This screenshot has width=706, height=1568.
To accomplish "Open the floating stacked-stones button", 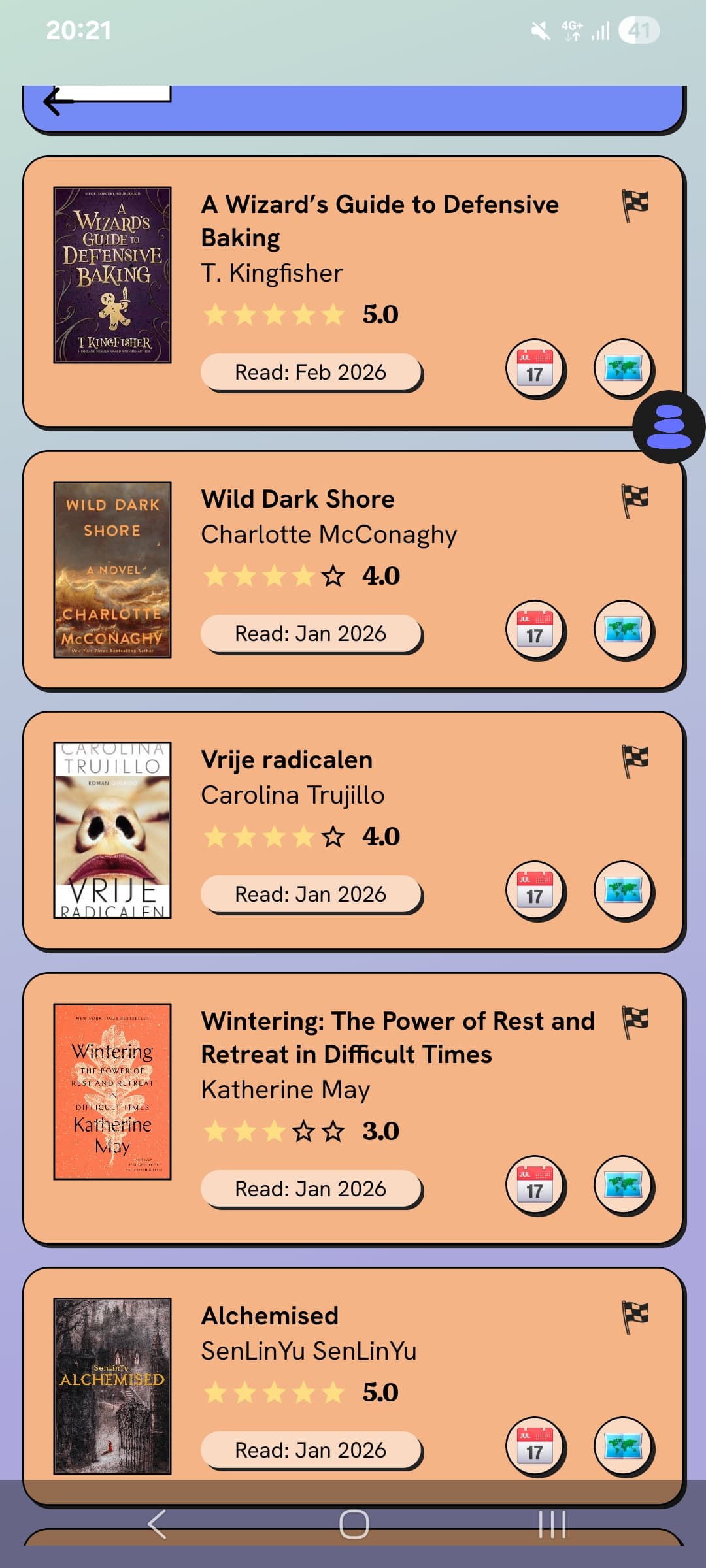I will (669, 427).
